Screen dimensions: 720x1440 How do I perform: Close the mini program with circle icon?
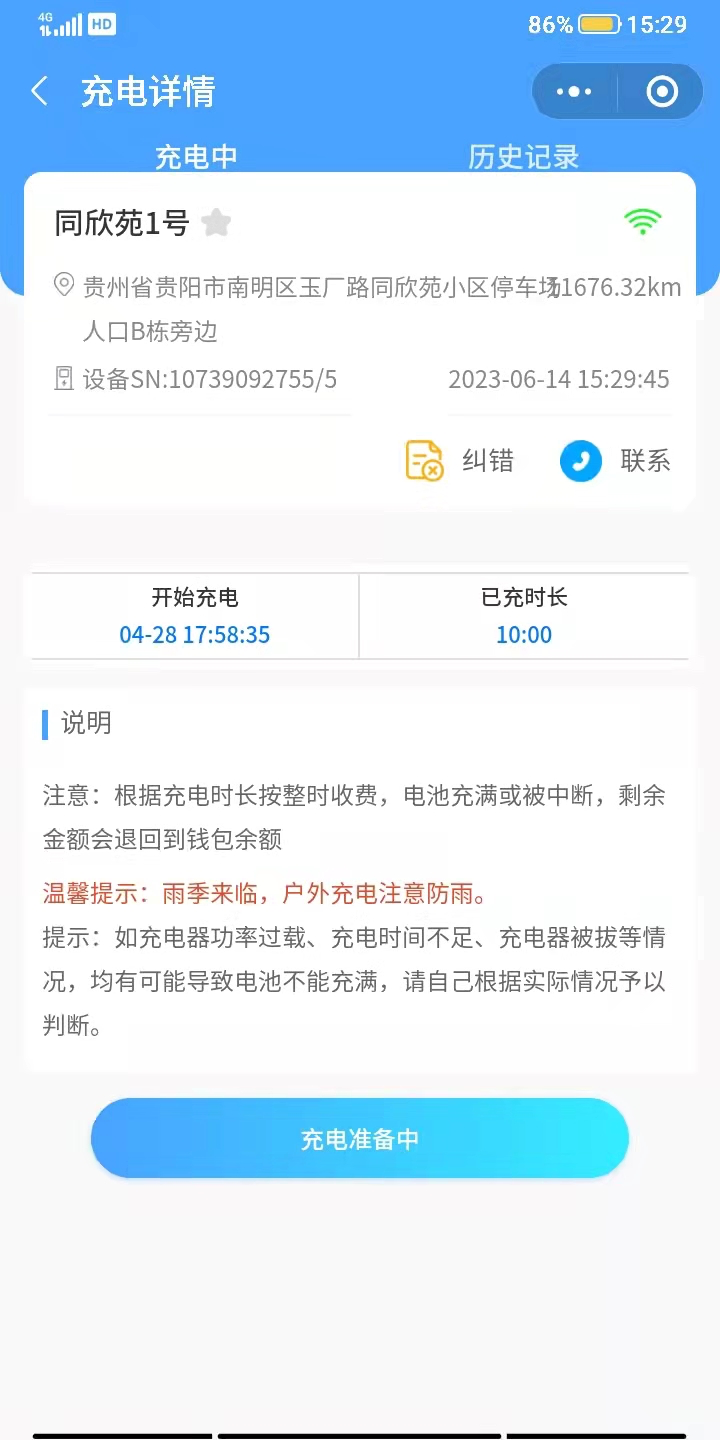[x=662, y=92]
